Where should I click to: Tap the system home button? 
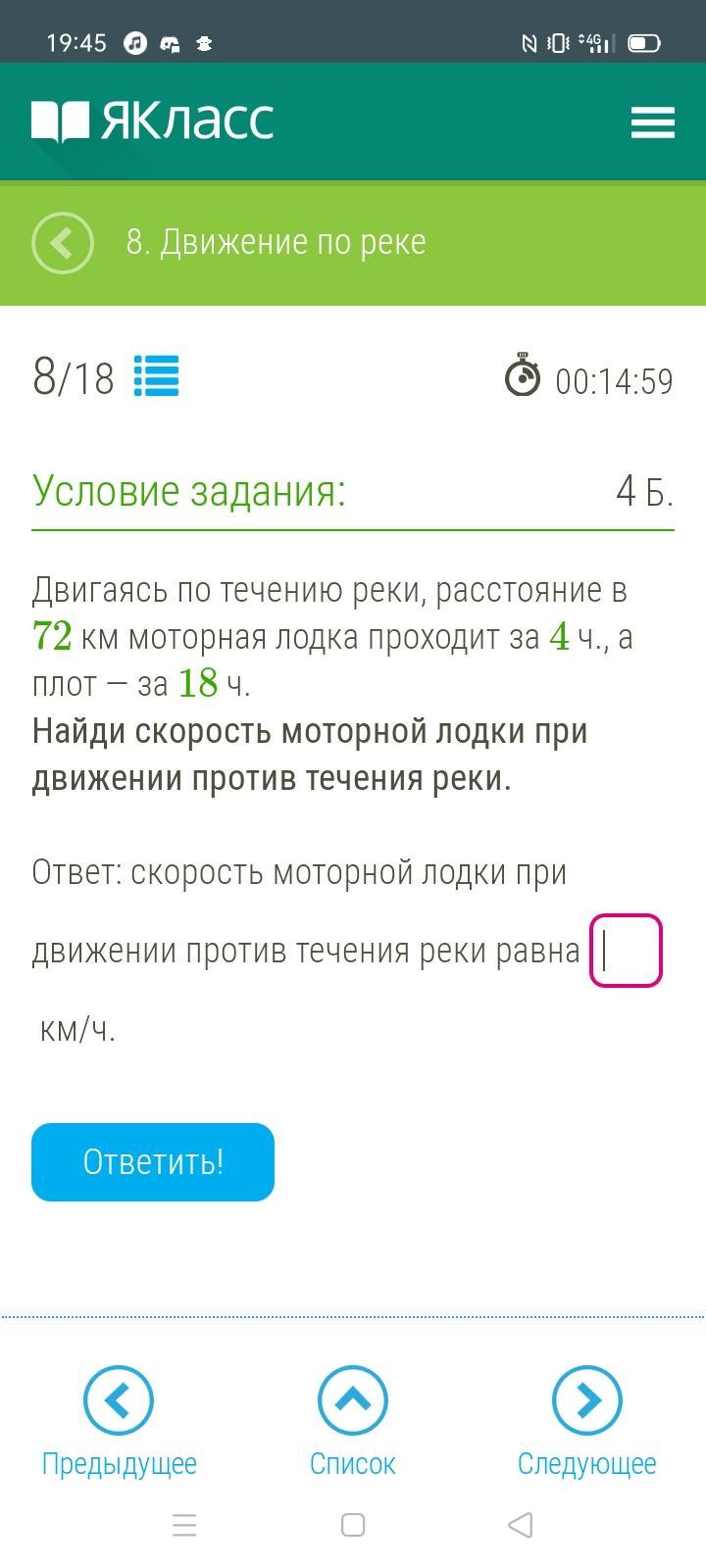[353, 1525]
